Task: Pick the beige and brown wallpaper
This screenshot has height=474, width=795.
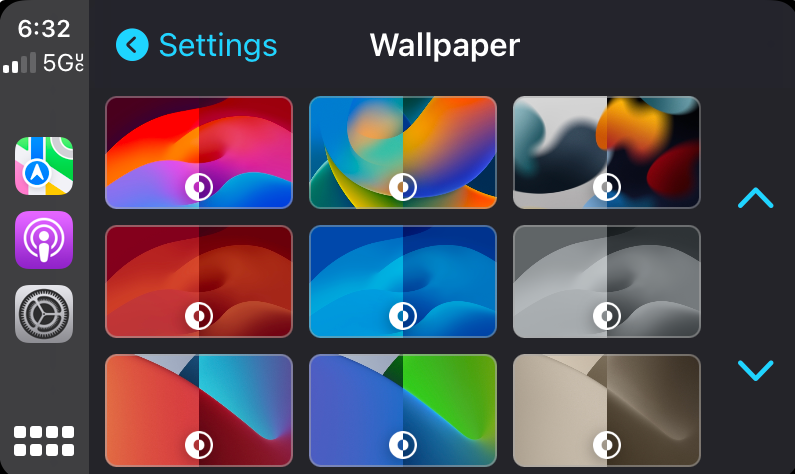Action: pyautogui.click(x=606, y=410)
